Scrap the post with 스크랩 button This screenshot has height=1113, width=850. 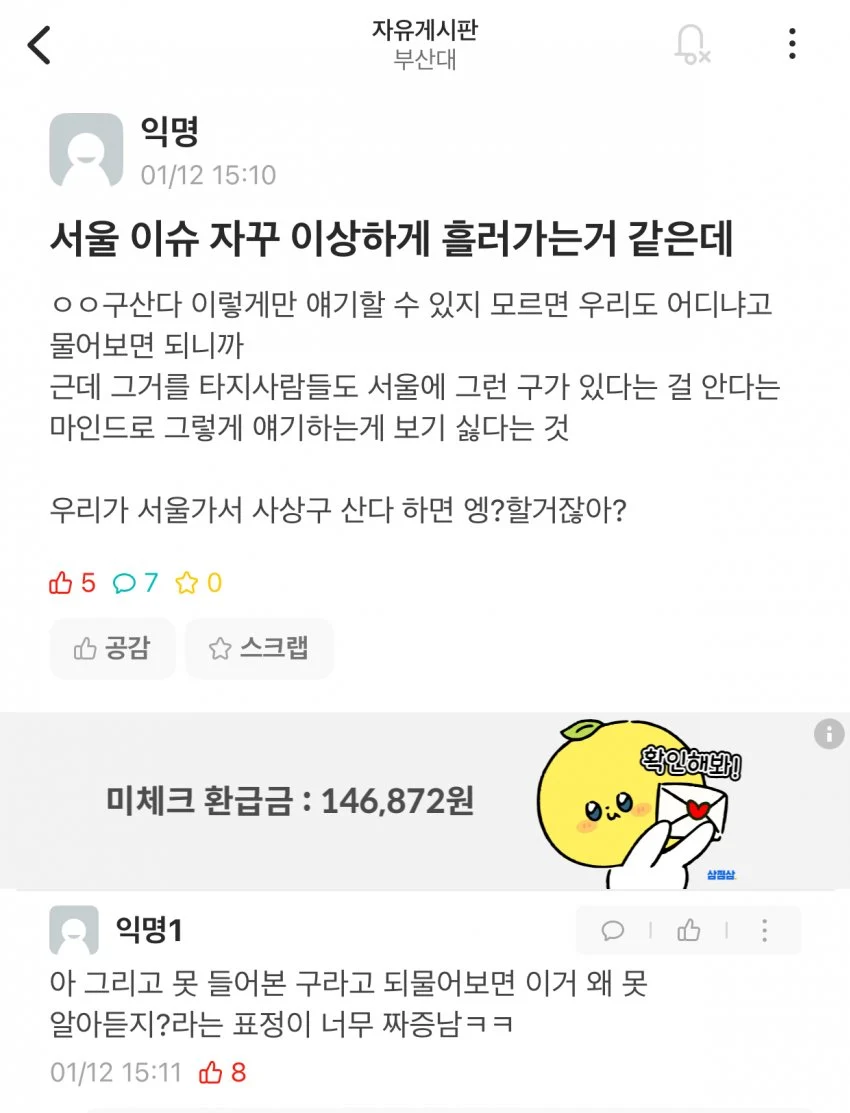point(259,649)
